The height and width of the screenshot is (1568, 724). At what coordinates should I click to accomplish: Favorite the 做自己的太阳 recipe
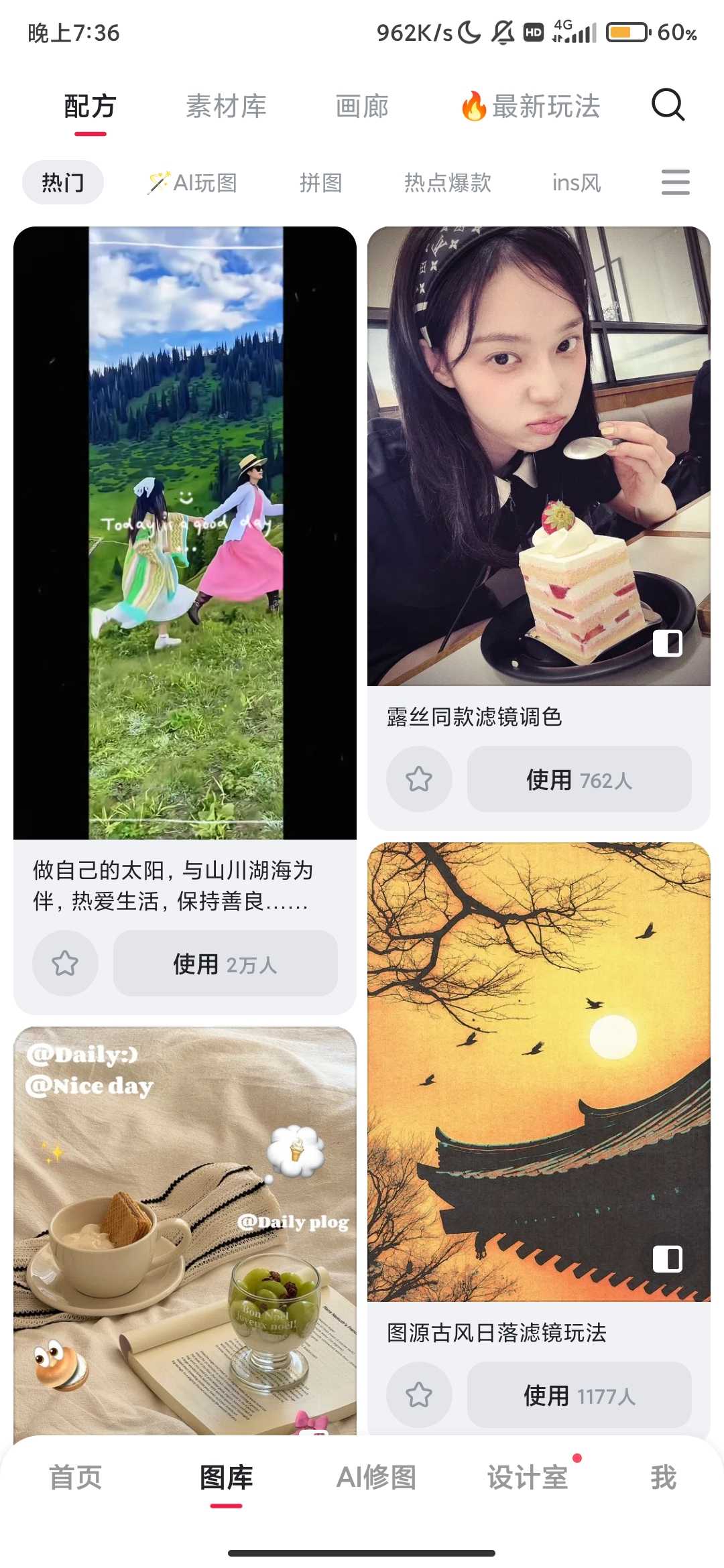[x=66, y=964]
